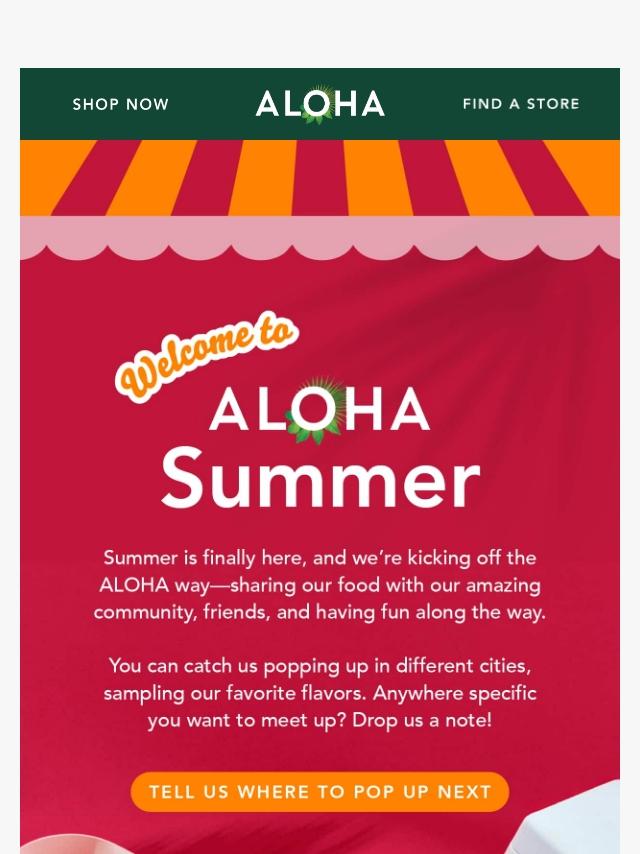Tap the SHOP NOW link
This screenshot has height=854, width=640.
120,104
